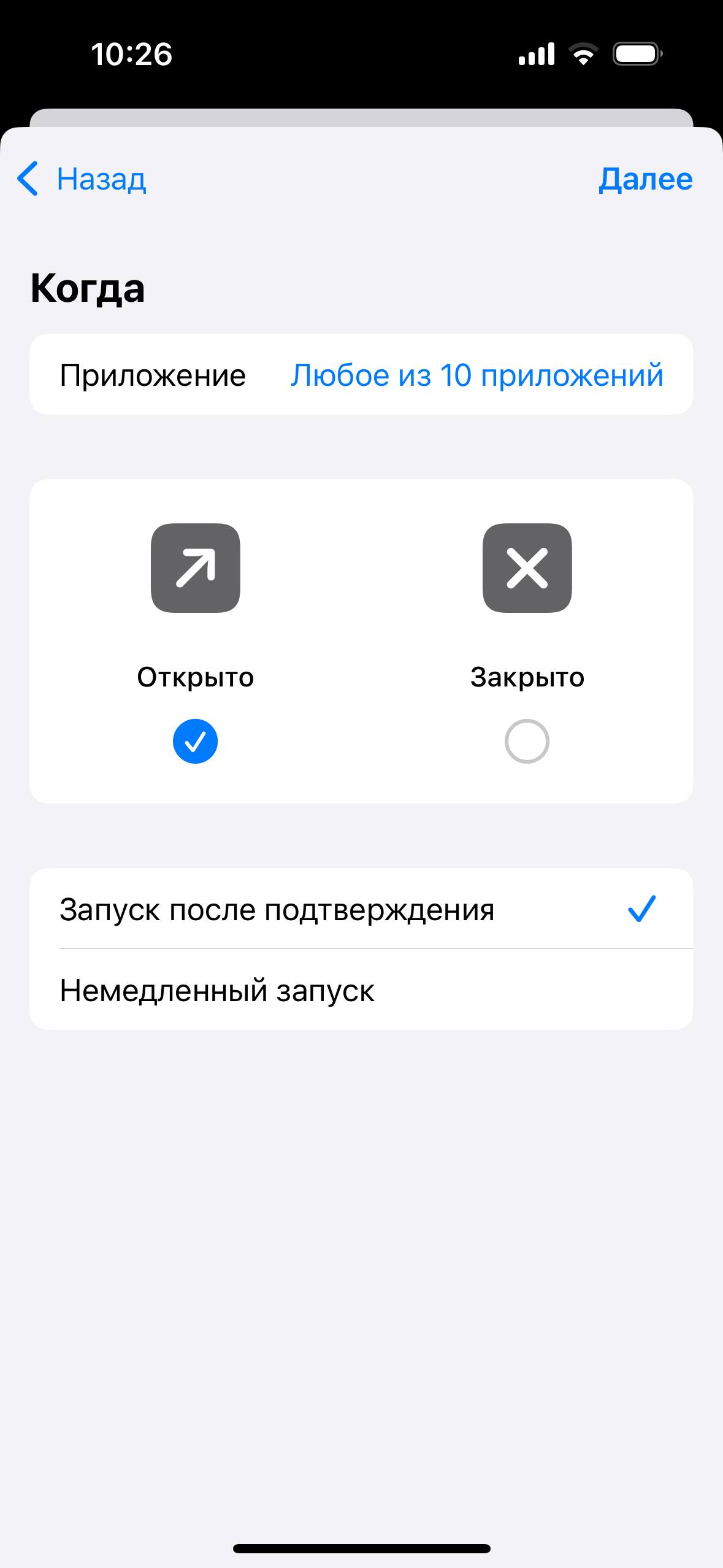The height and width of the screenshot is (1568, 723).
Task: Tap Далее to continue
Action: [645, 179]
